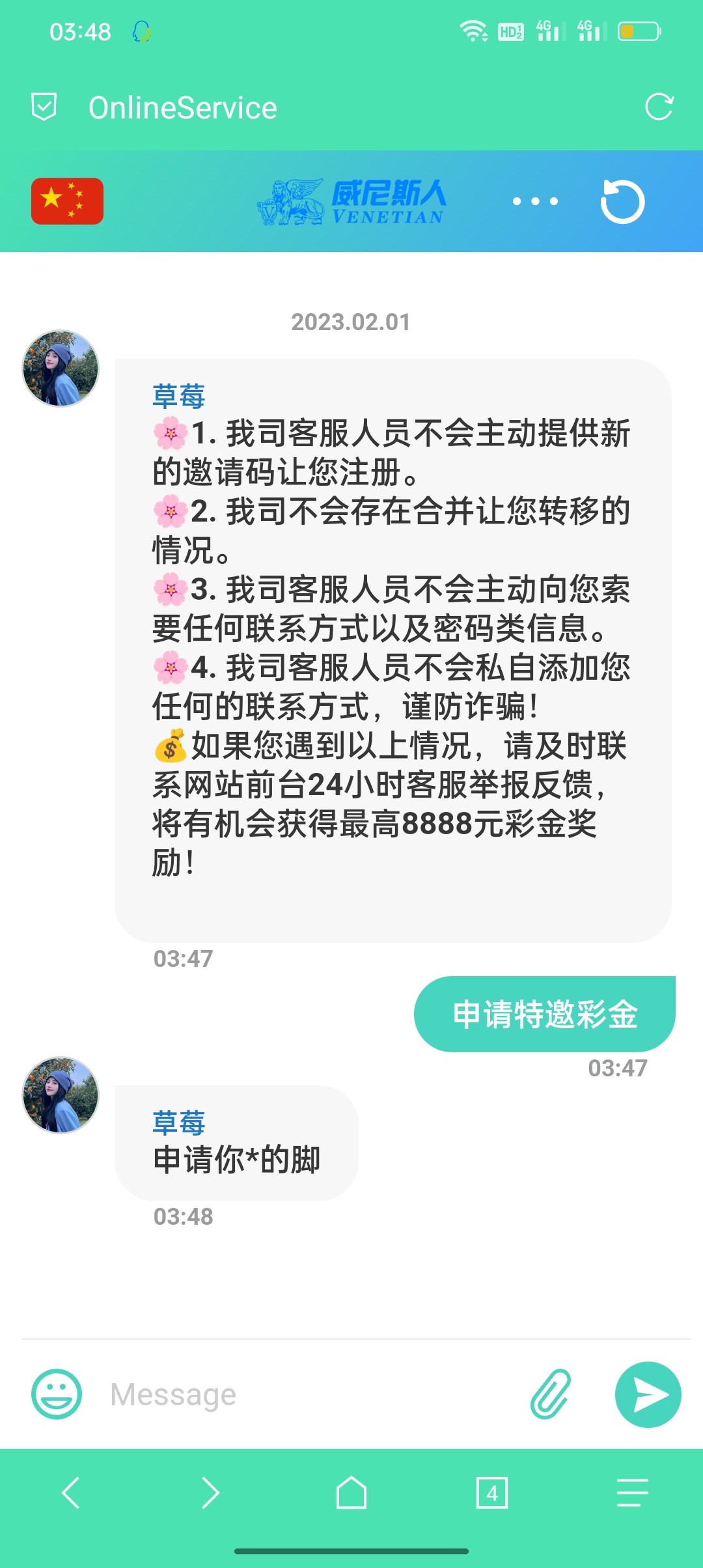
Task: Change language via the China flag
Action: coord(67,201)
